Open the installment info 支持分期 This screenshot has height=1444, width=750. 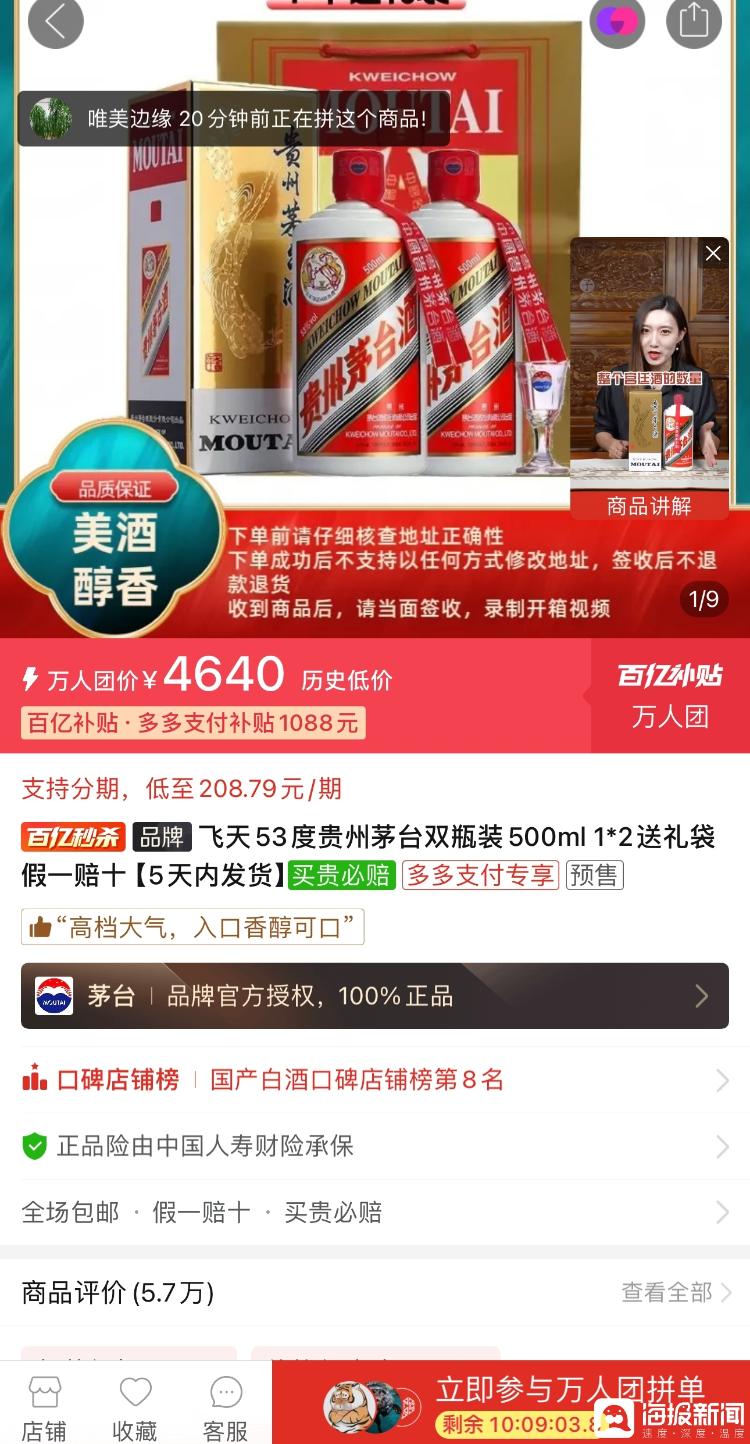tap(182, 789)
